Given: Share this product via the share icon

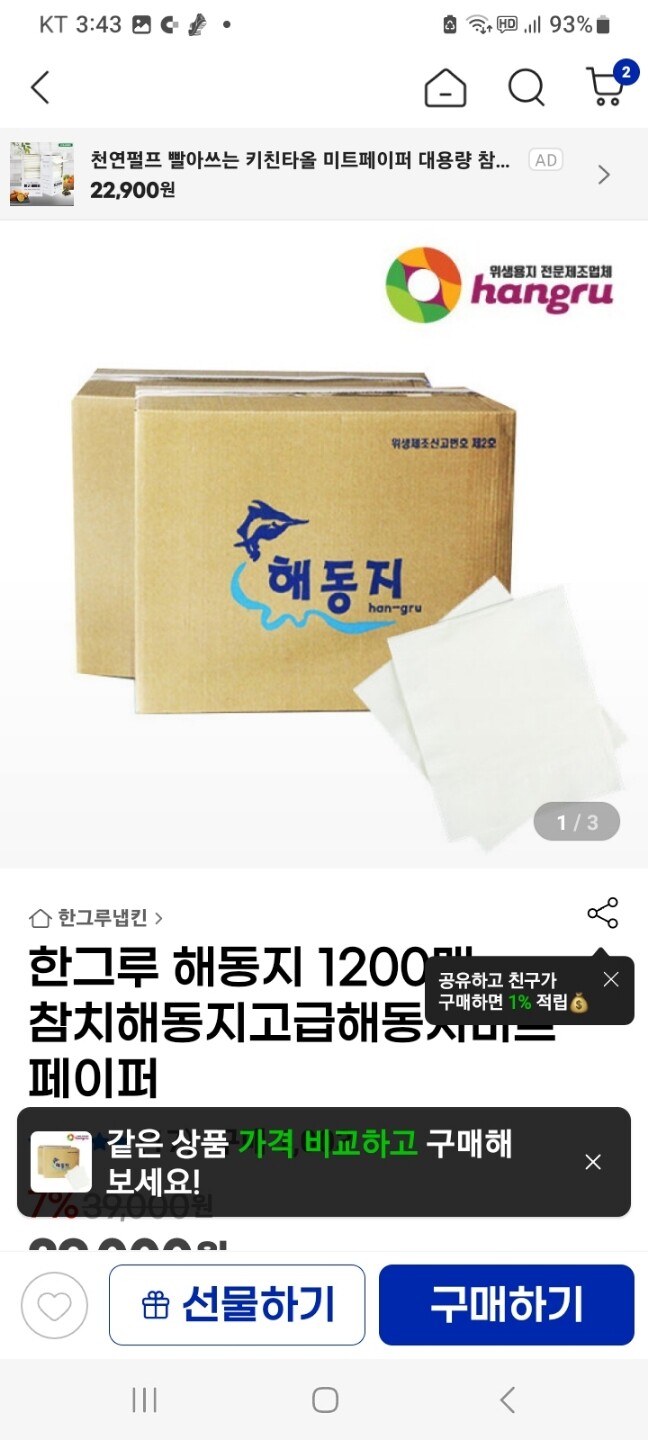Looking at the screenshot, I should (603, 913).
